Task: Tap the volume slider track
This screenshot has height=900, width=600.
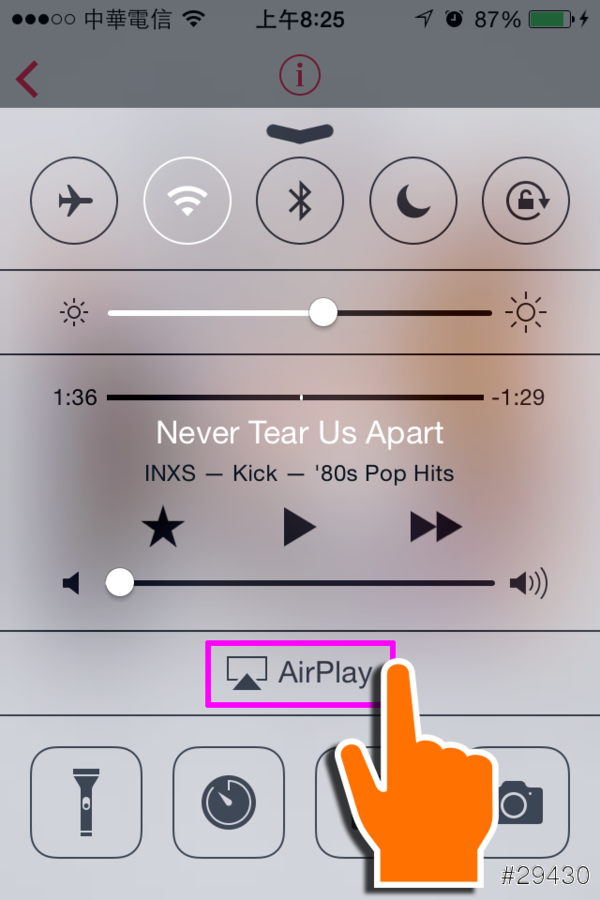Action: 300,582
